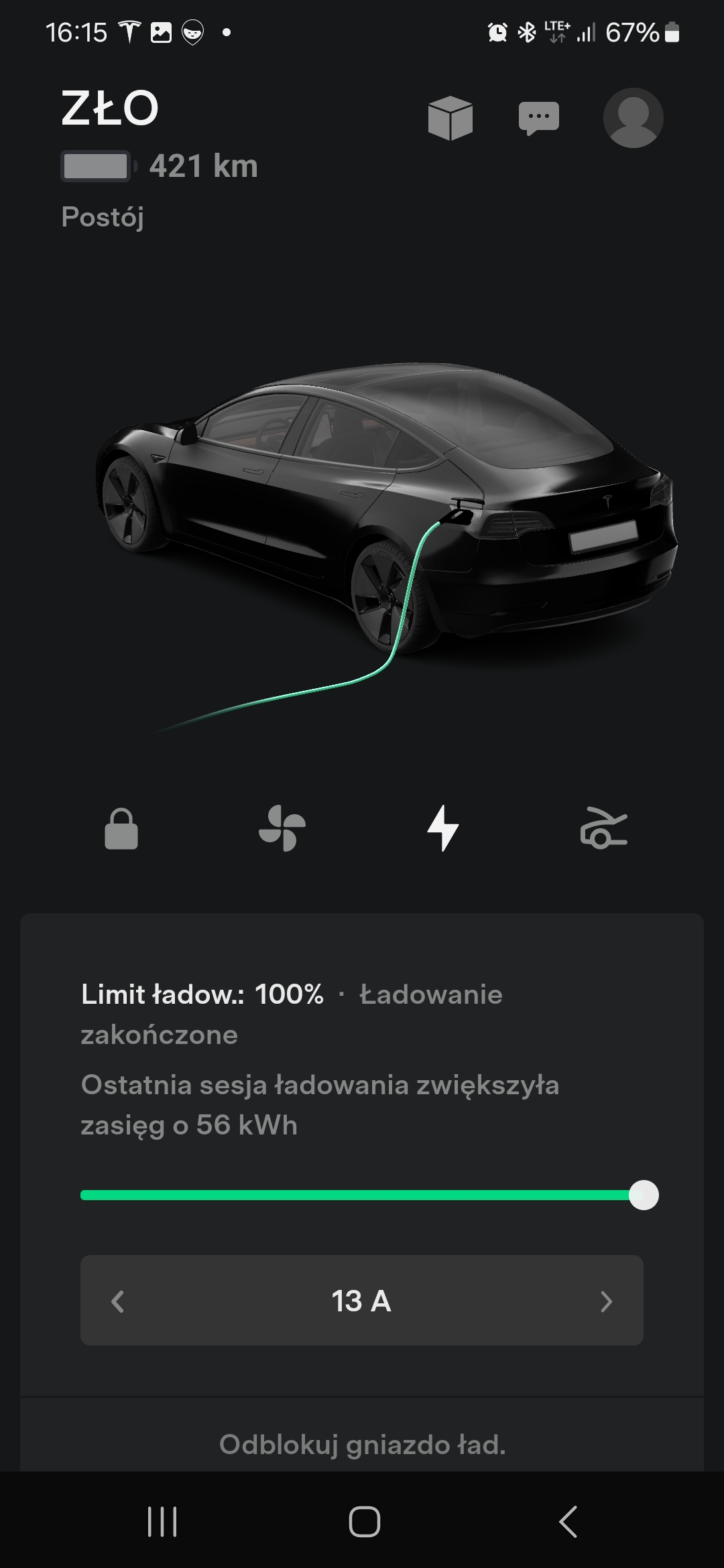Open recent apps from navigation bar
Viewport: 724px width, 1568px height.
pos(162,1521)
